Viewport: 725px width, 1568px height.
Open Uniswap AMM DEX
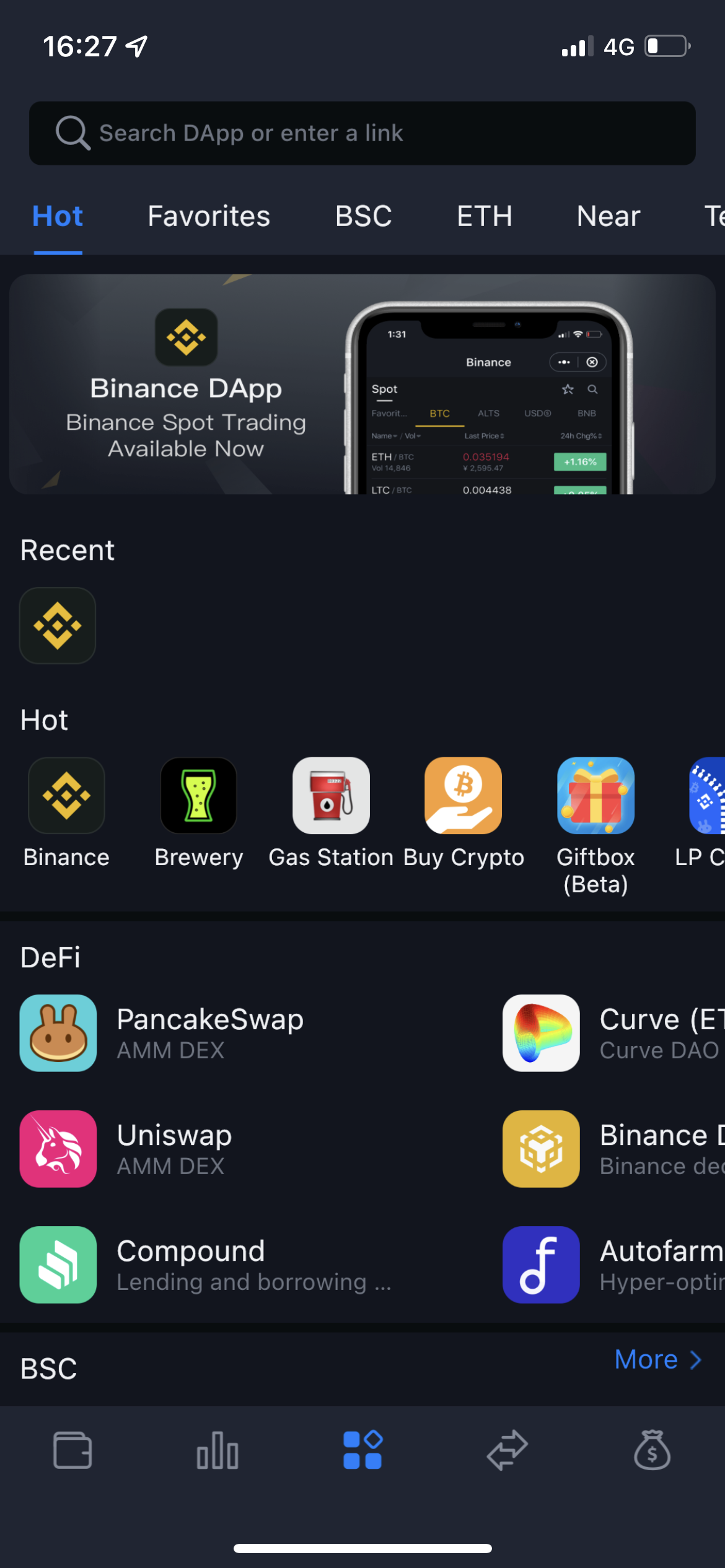[126, 1149]
